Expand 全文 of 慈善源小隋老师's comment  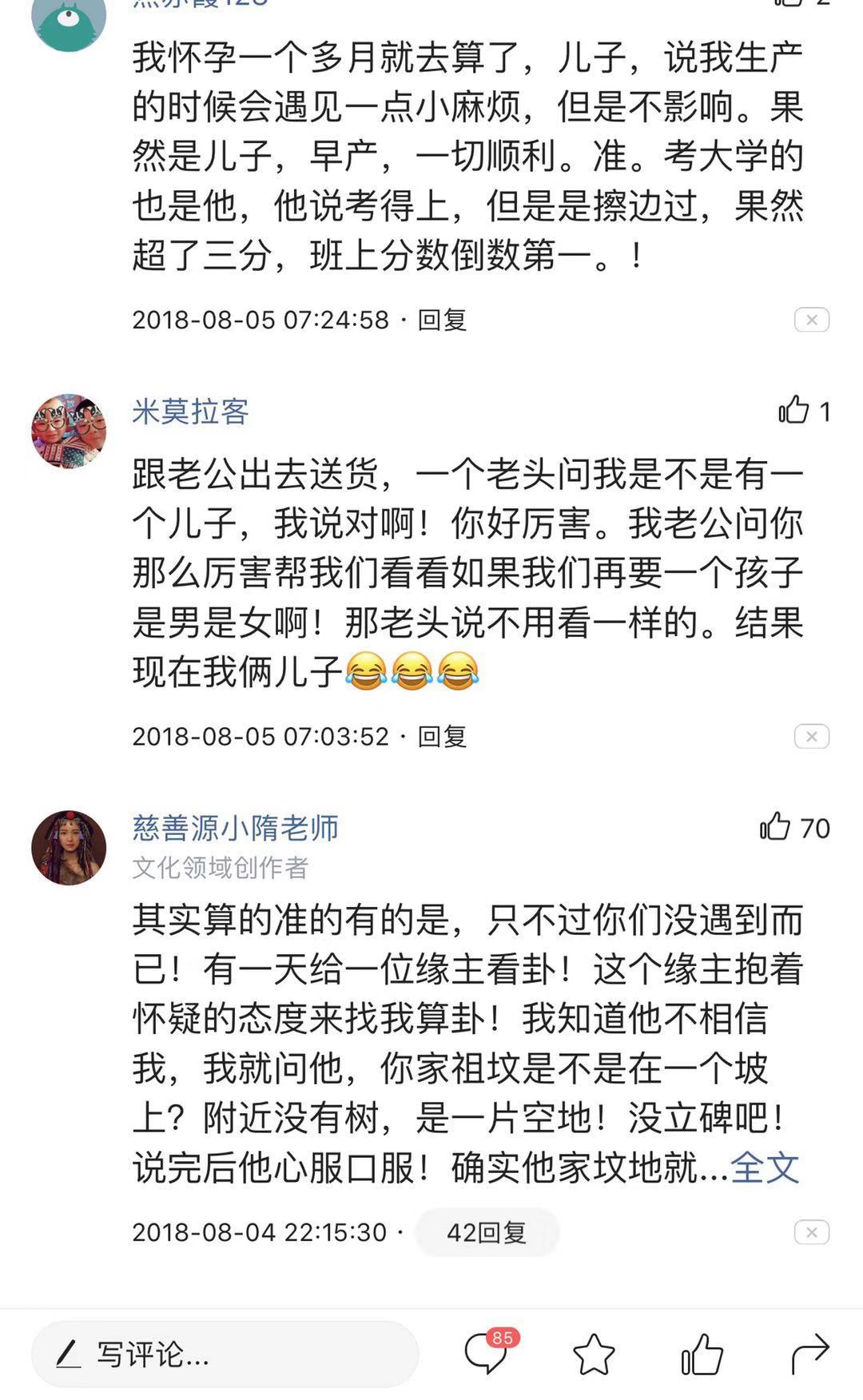pyautogui.click(x=765, y=1167)
